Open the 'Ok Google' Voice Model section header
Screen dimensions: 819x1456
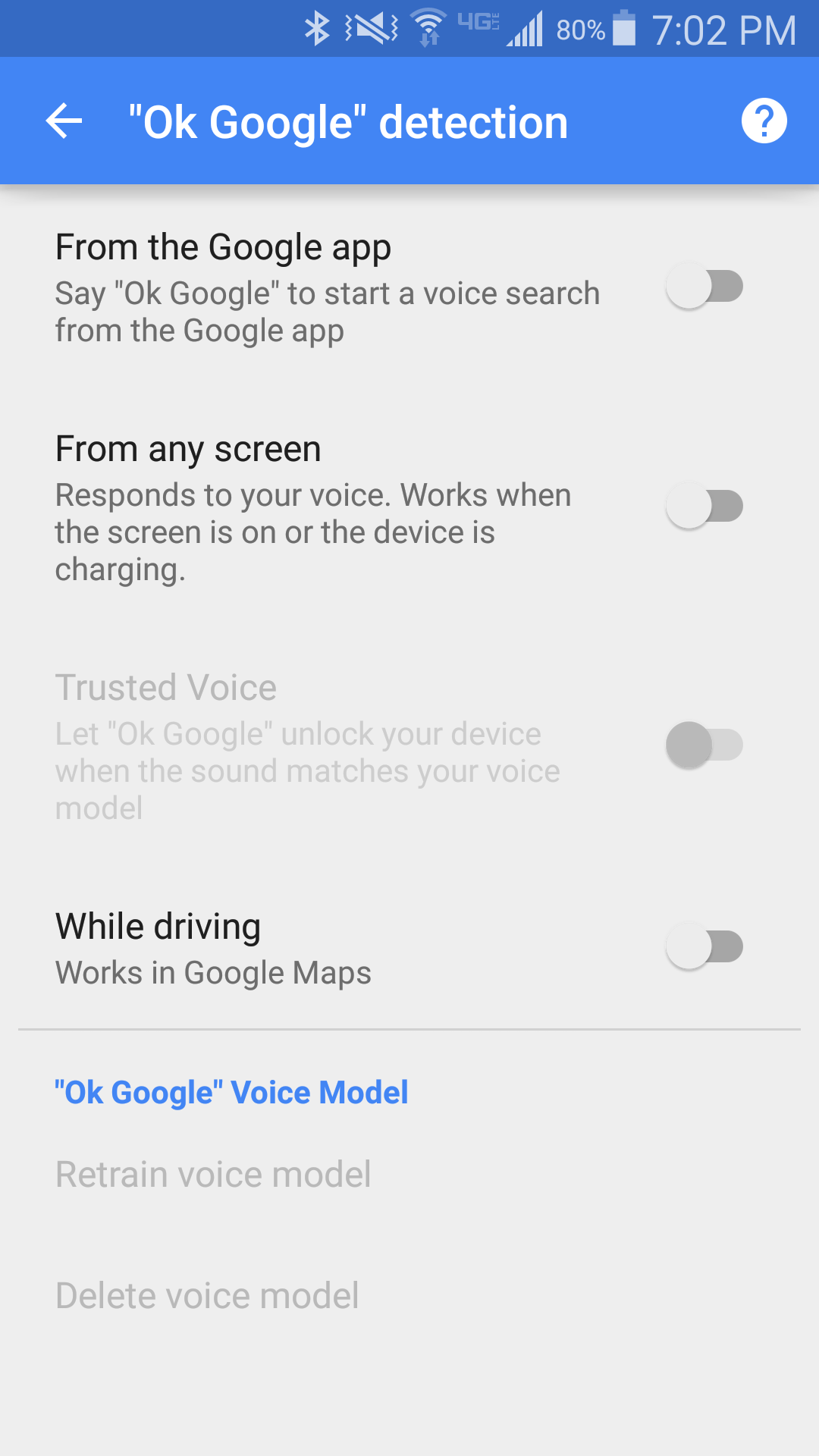point(231,1092)
